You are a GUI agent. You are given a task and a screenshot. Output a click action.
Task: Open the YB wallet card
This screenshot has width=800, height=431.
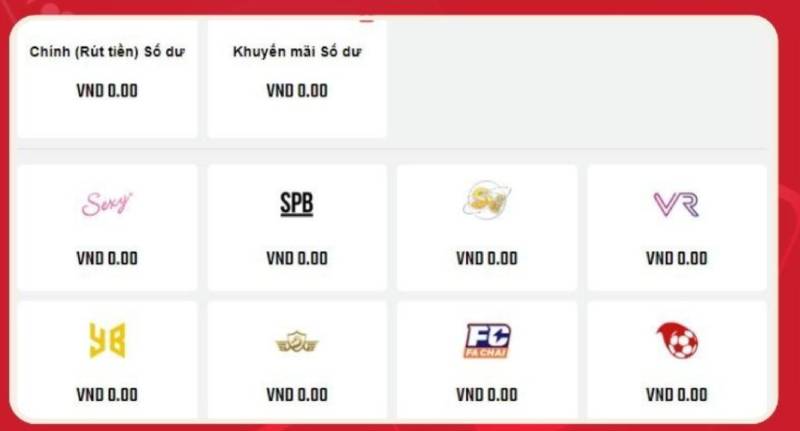click(x=107, y=362)
